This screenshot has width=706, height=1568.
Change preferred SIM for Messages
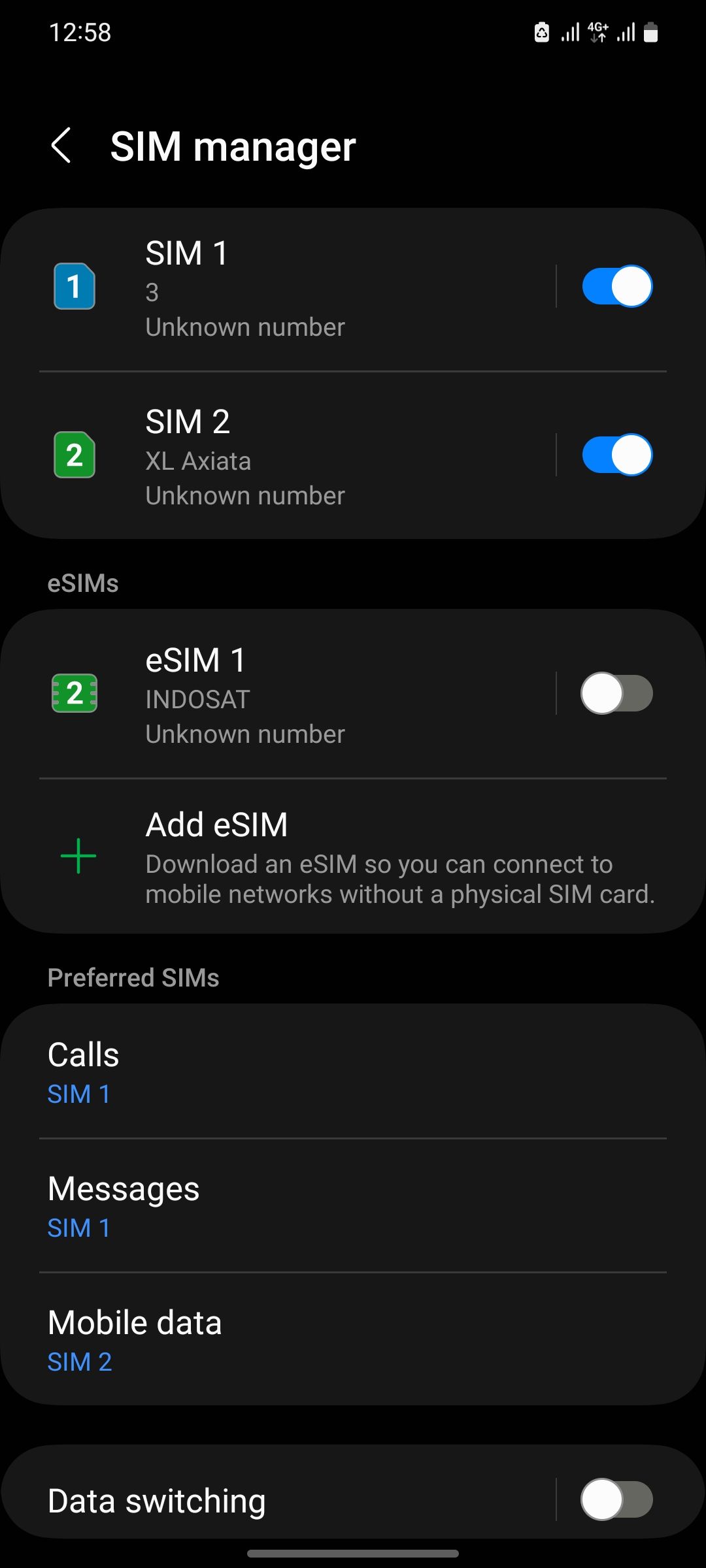point(353,1205)
